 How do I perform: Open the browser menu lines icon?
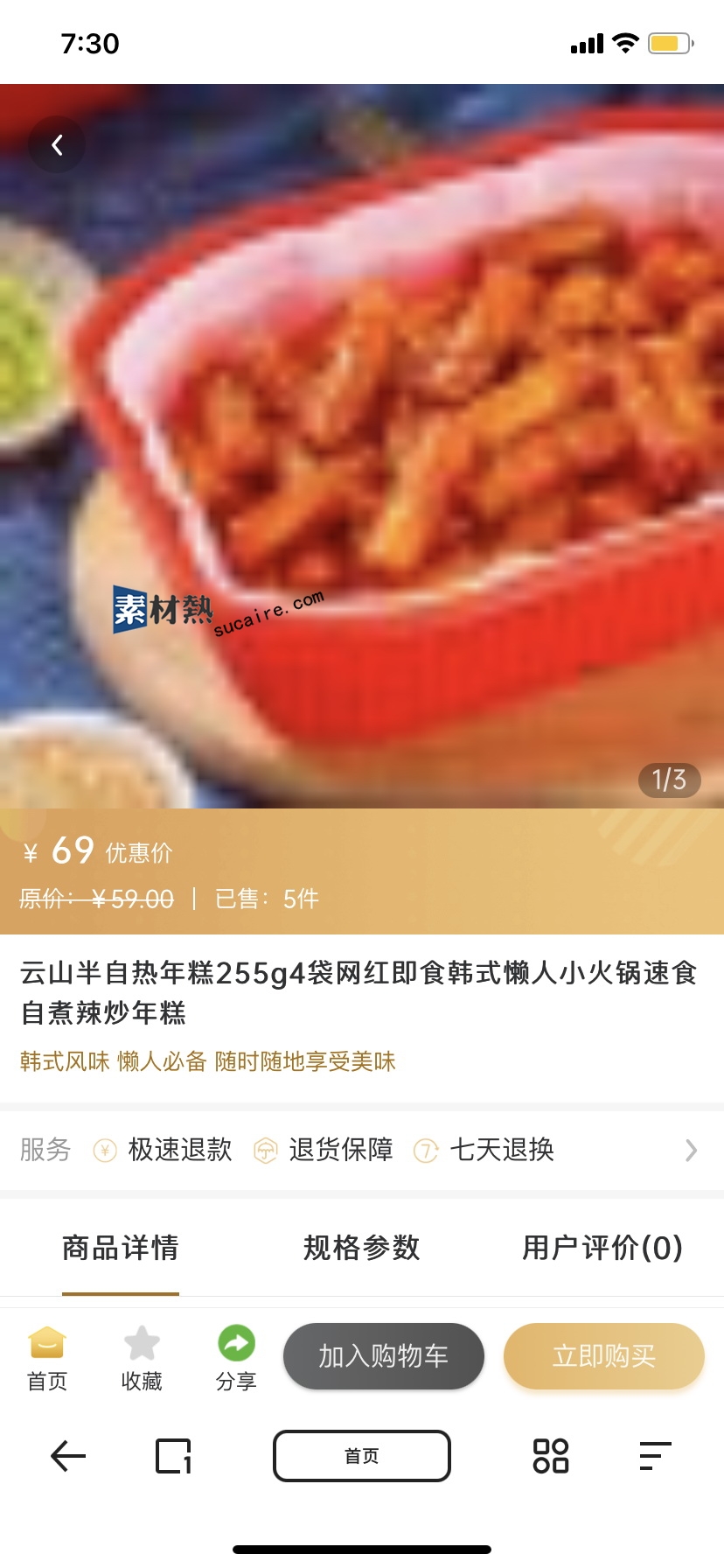(655, 1456)
